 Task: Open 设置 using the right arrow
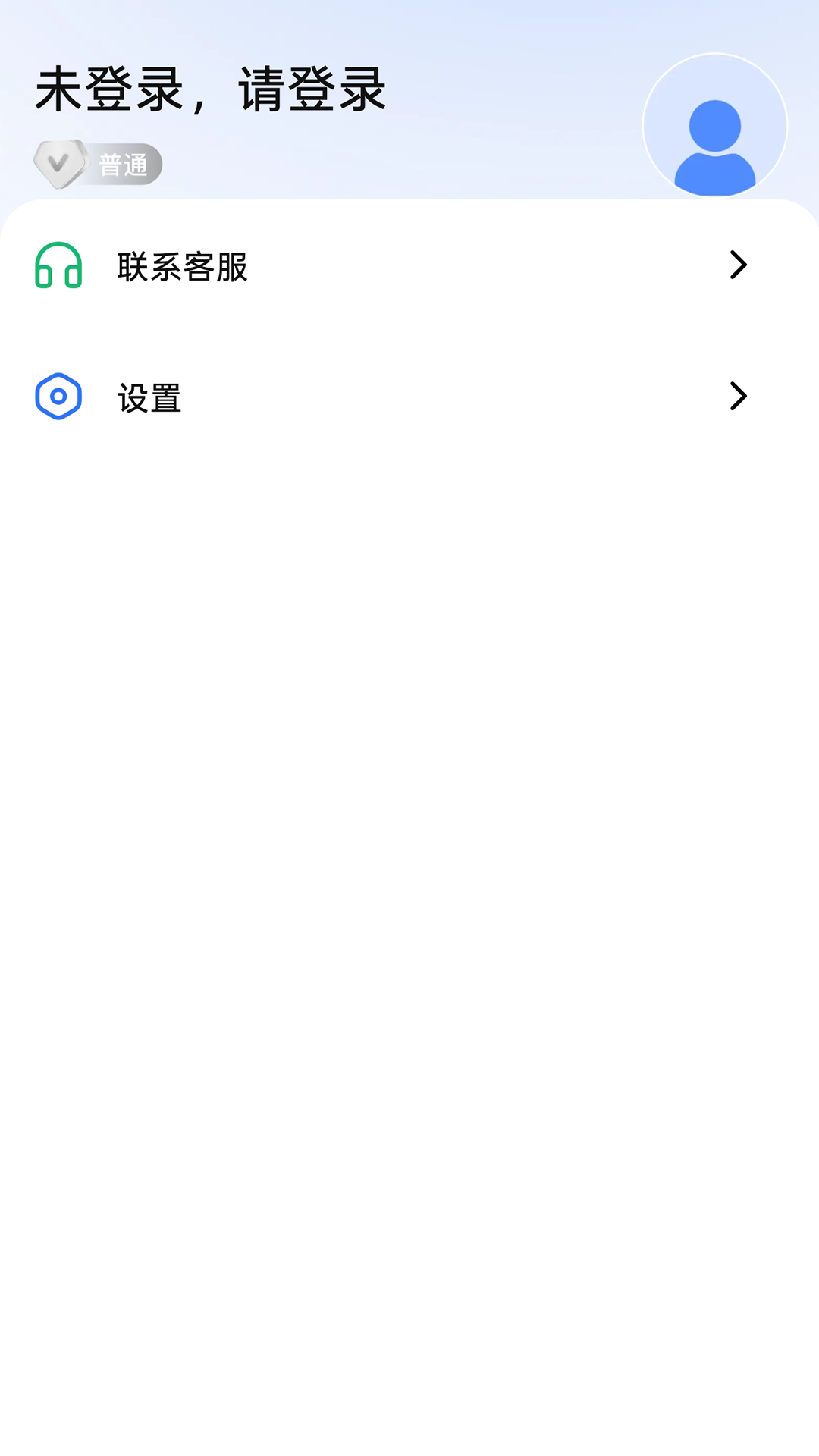[738, 396]
